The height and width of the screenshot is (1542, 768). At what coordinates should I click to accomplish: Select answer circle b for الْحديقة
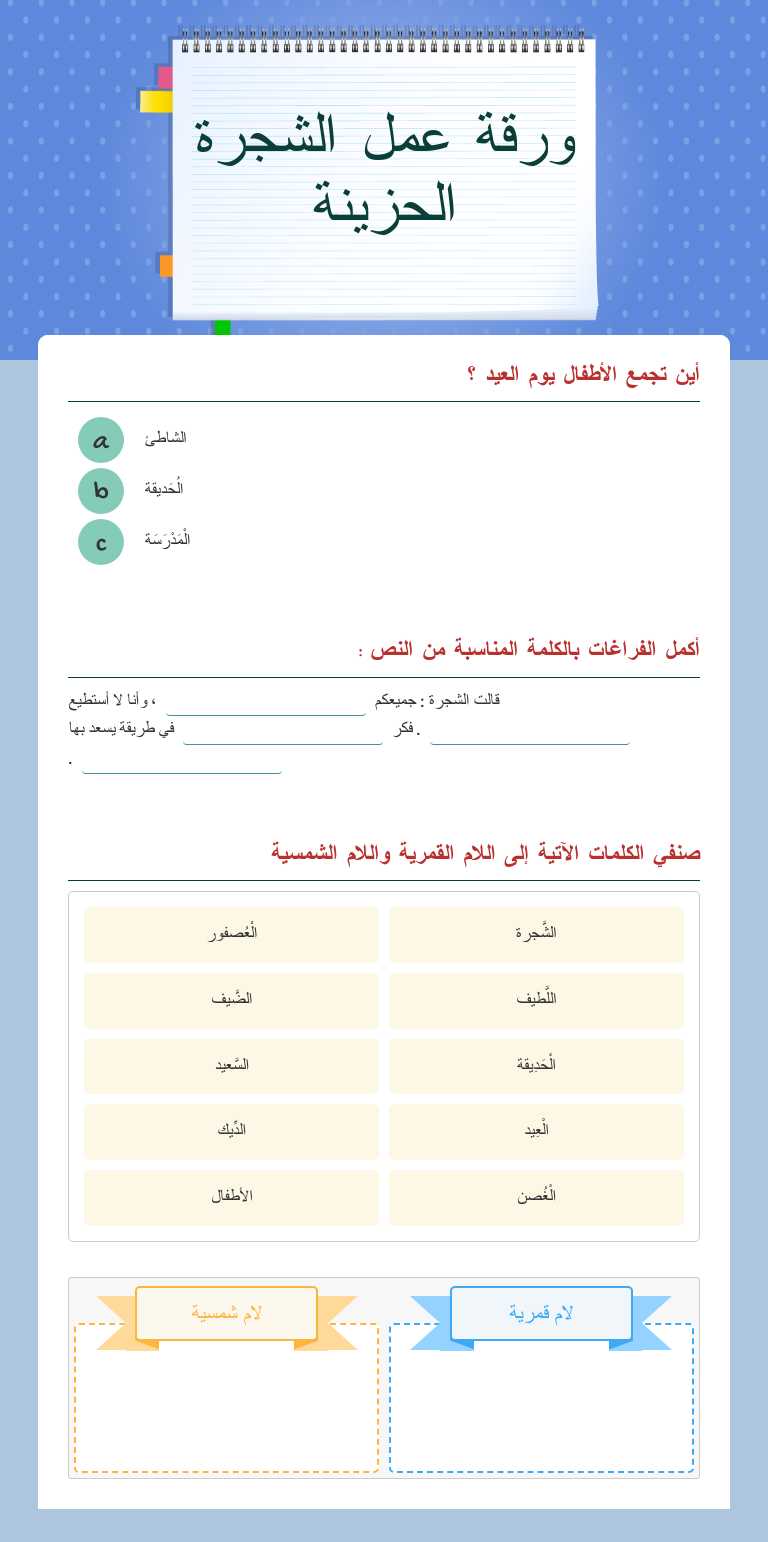pyautogui.click(x=100, y=491)
